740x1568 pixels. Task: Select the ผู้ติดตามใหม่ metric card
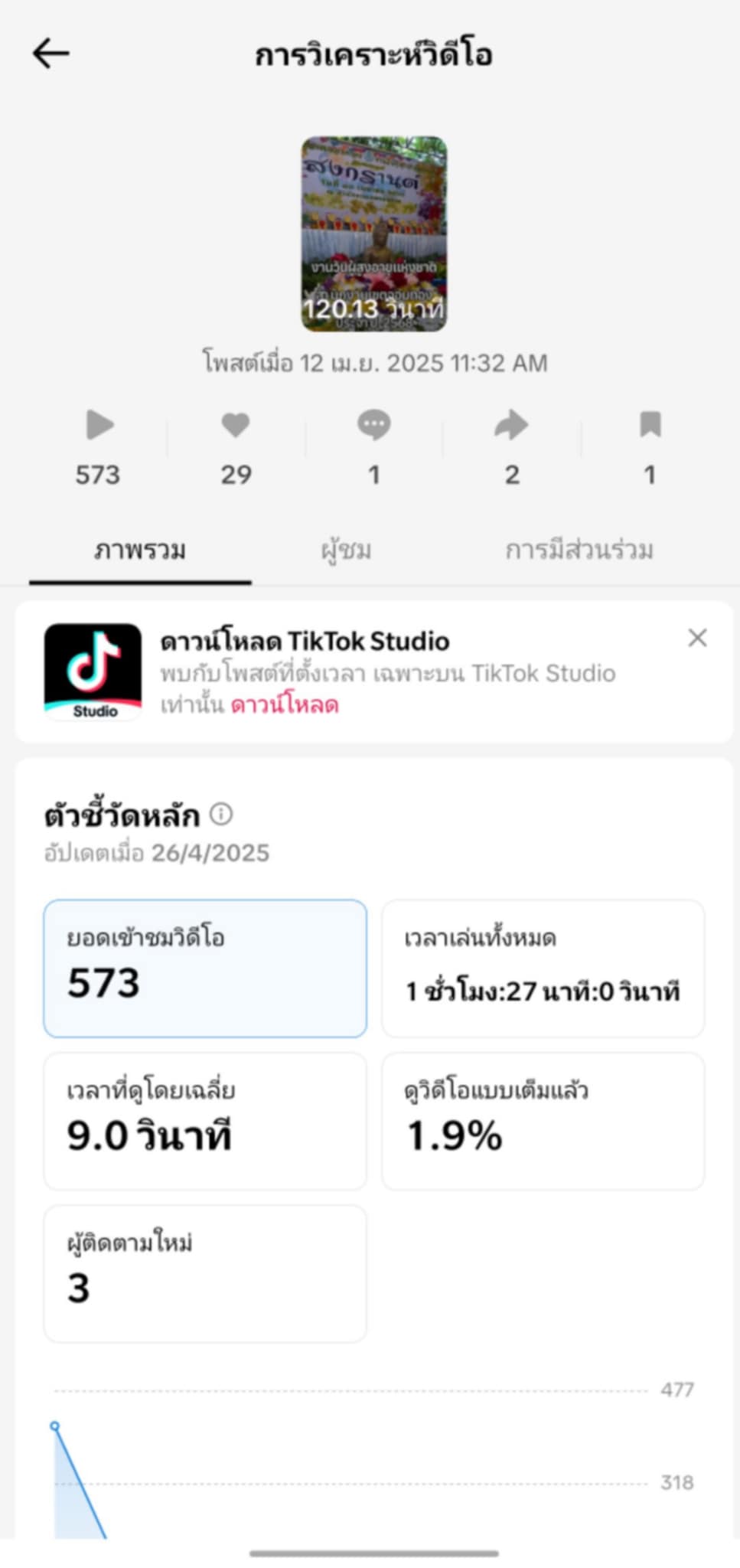tap(205, 1273)
